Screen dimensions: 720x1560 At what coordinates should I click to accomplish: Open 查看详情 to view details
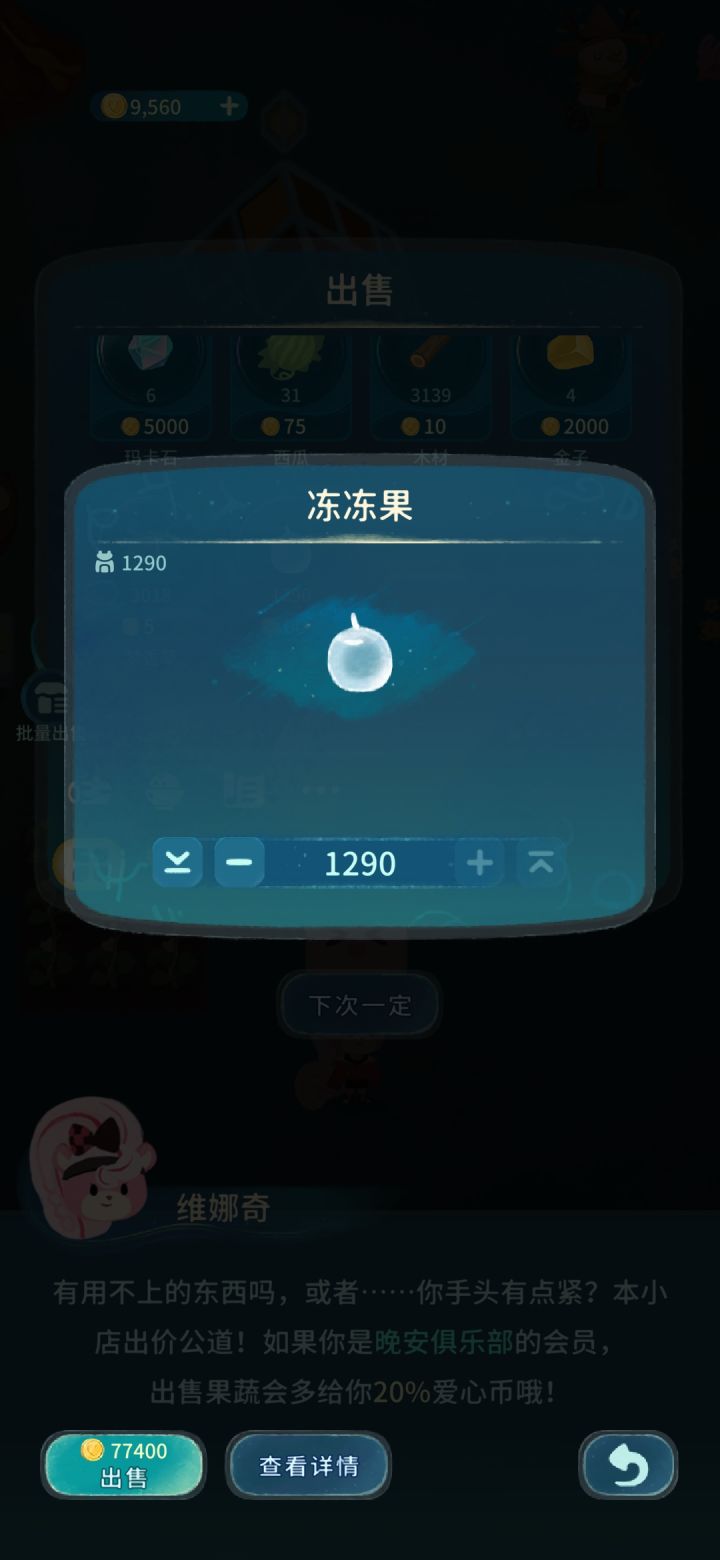pos(308,1465)
